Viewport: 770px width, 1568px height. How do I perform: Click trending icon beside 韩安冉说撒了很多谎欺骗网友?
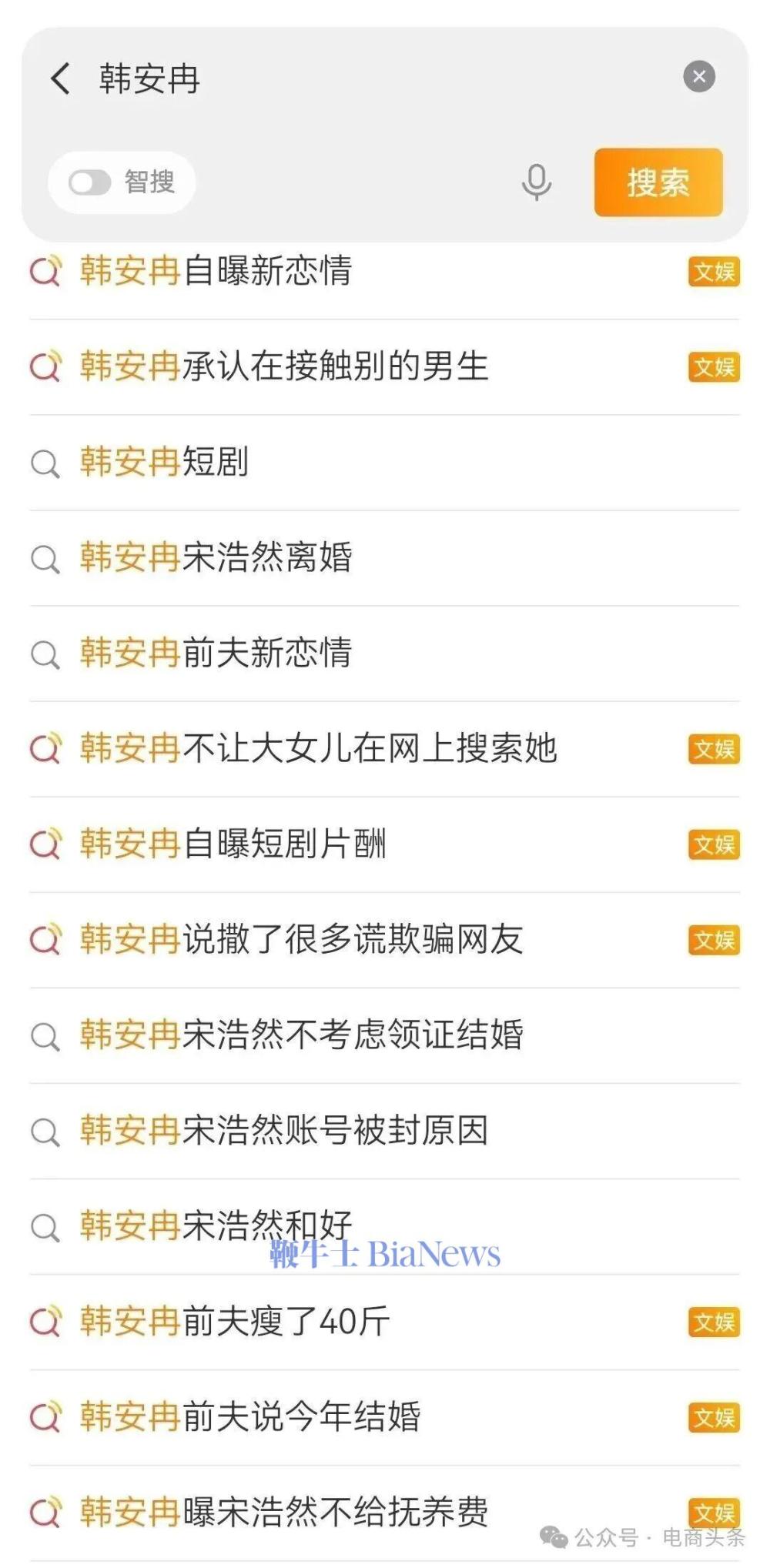46,938
